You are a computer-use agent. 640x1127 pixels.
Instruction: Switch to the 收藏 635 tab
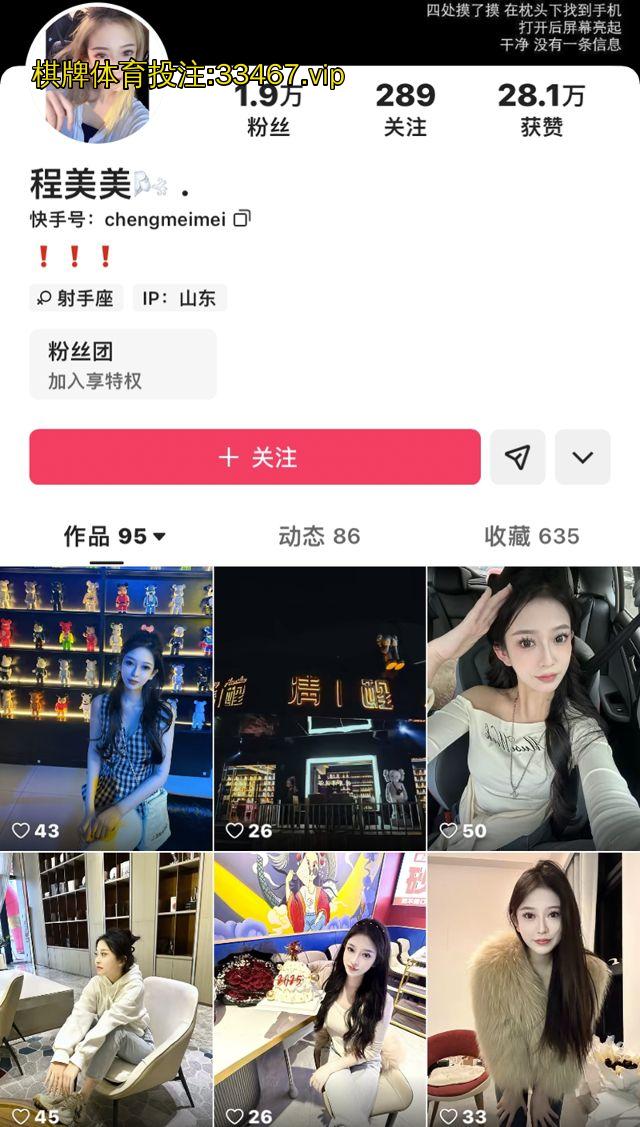531,536
